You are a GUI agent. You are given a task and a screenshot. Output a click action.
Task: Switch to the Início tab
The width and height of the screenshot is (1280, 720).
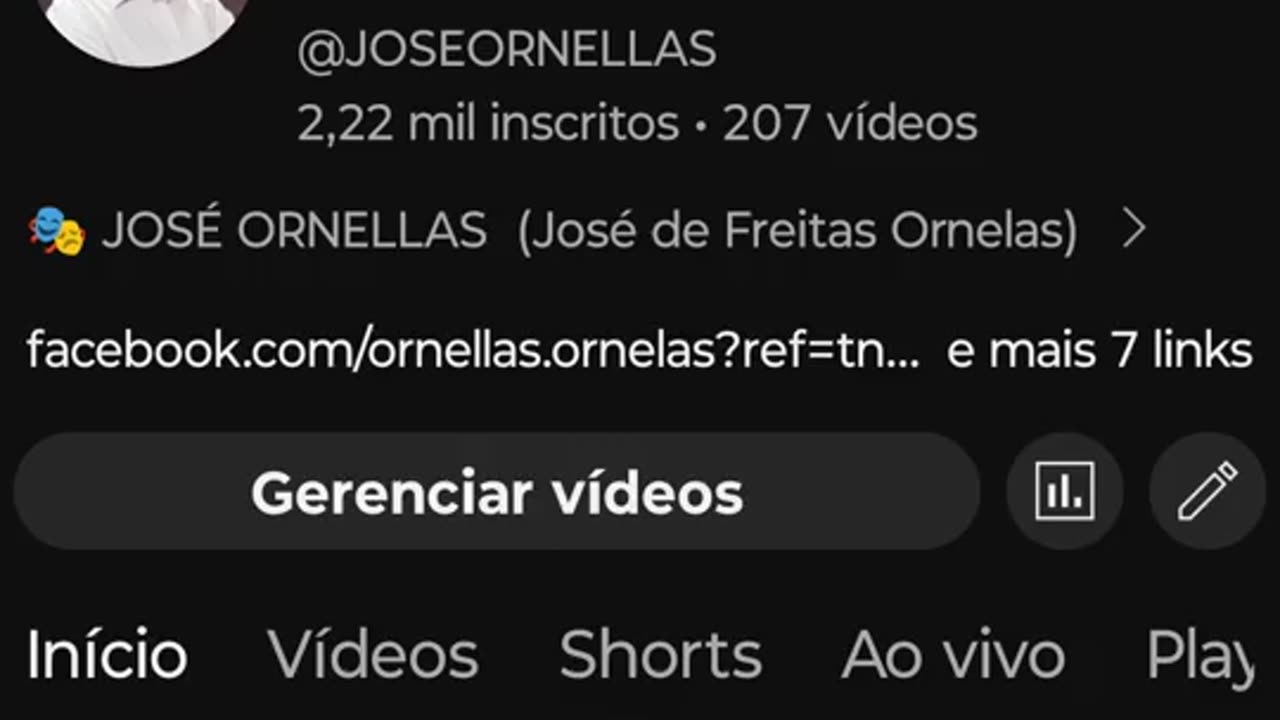[x=107, y=655]
